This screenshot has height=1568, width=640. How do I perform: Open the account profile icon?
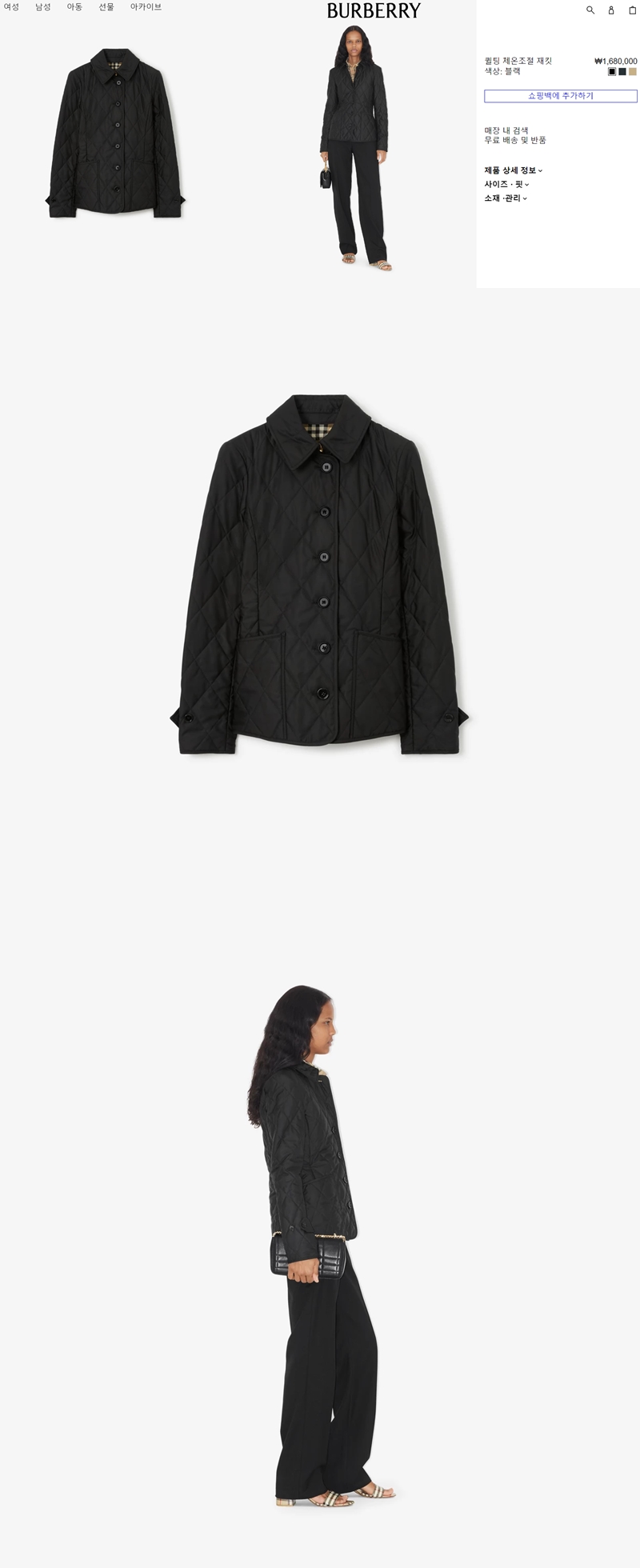tap(611, 10)
